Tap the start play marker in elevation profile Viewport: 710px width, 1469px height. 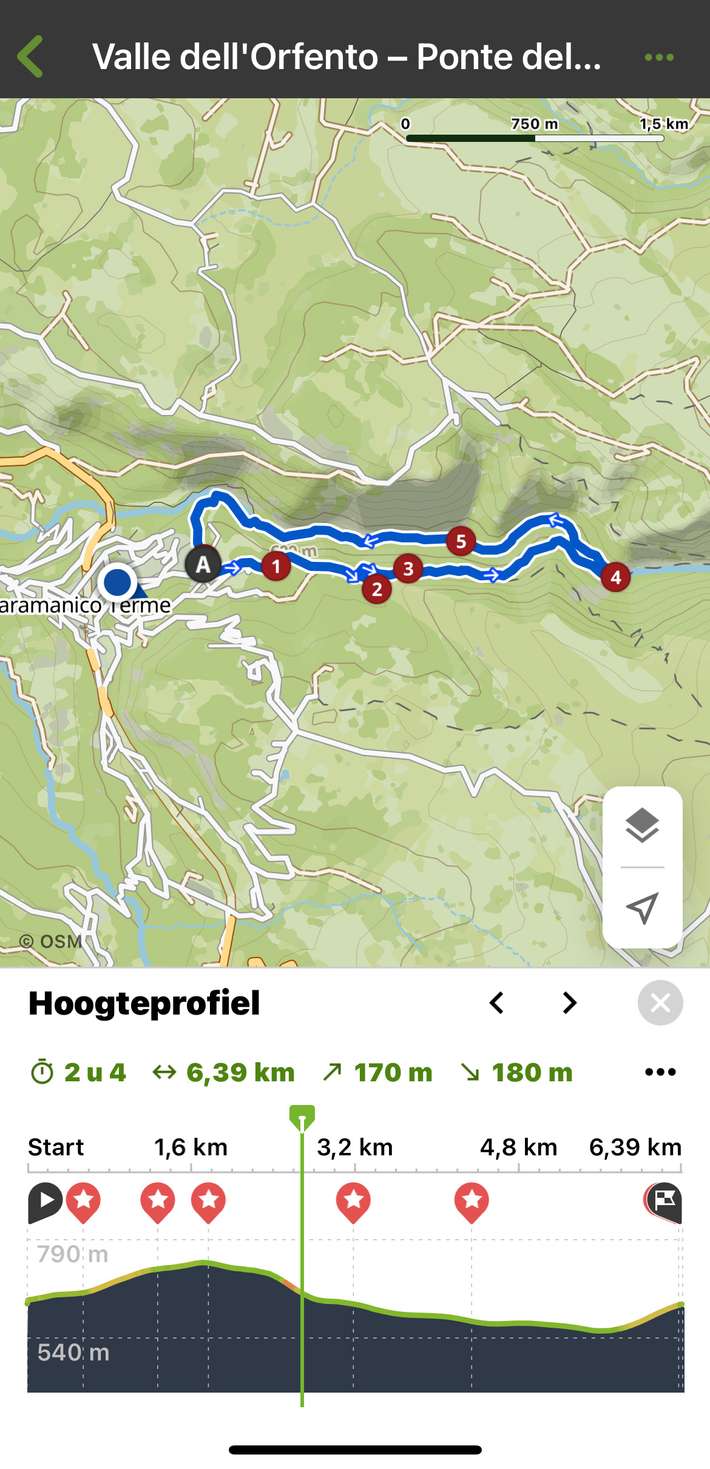tap(45, 1202)
